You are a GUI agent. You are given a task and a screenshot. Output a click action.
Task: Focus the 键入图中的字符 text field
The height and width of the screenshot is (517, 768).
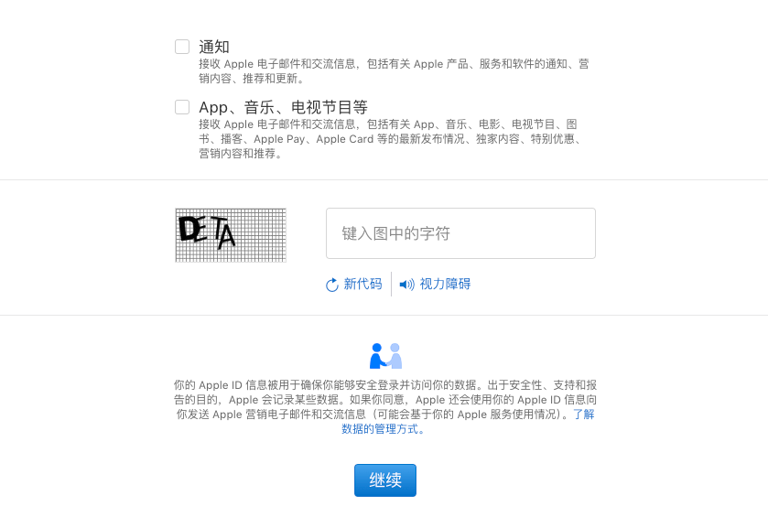pos(460,233)
